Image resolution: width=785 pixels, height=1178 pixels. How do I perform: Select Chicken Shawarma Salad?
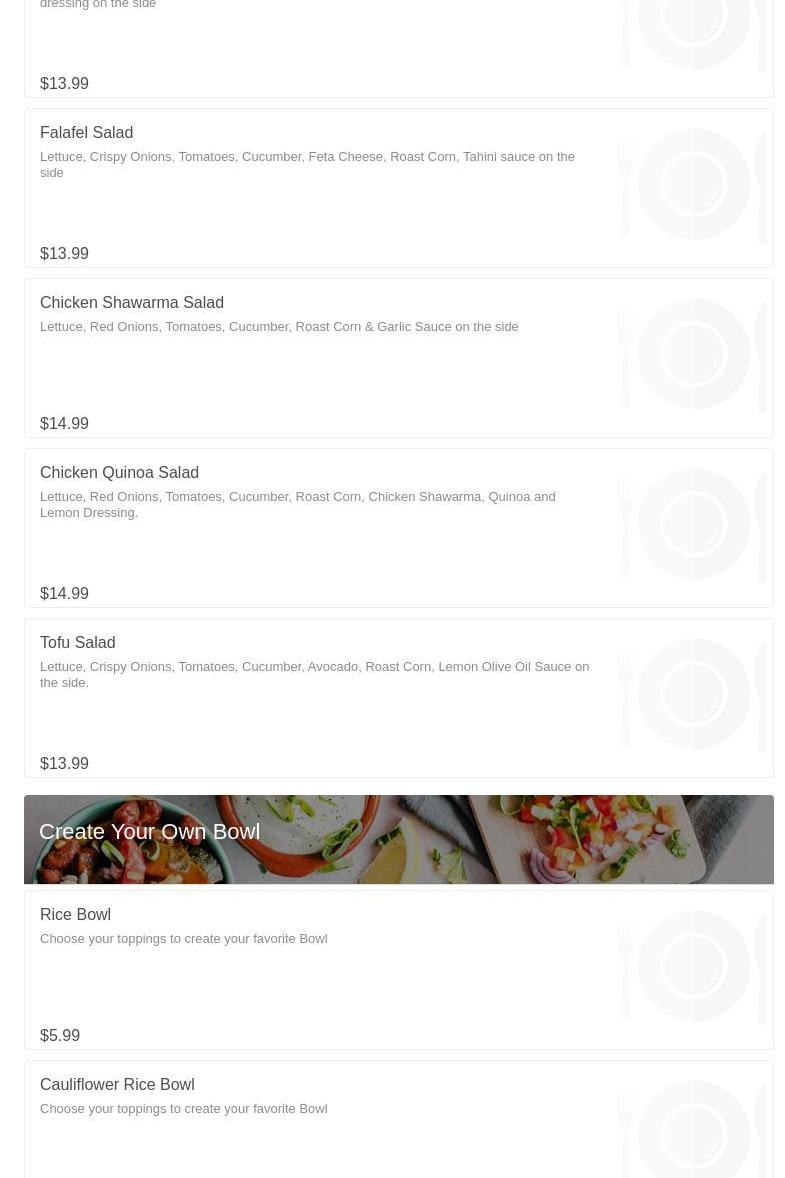[132, 303]
